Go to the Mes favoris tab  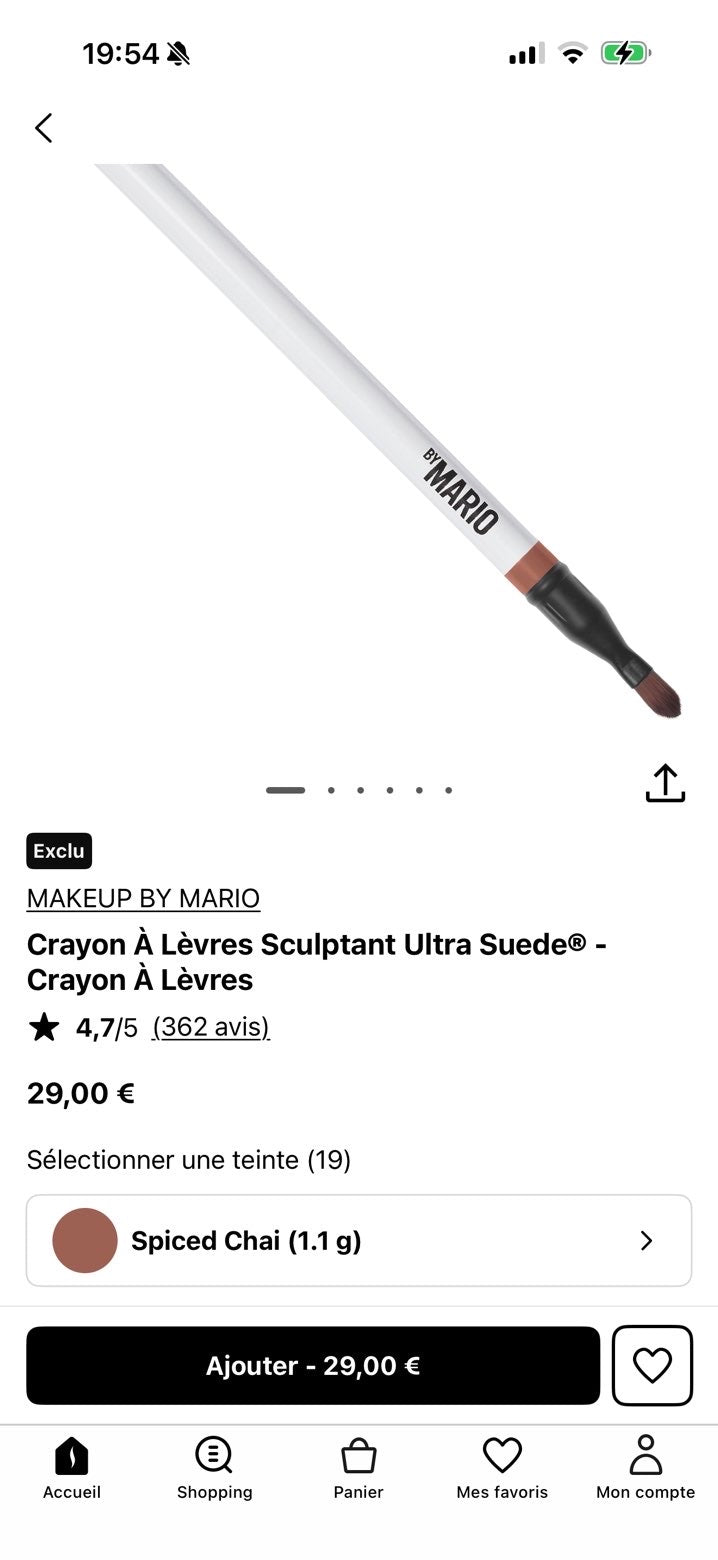(502, 1469)
